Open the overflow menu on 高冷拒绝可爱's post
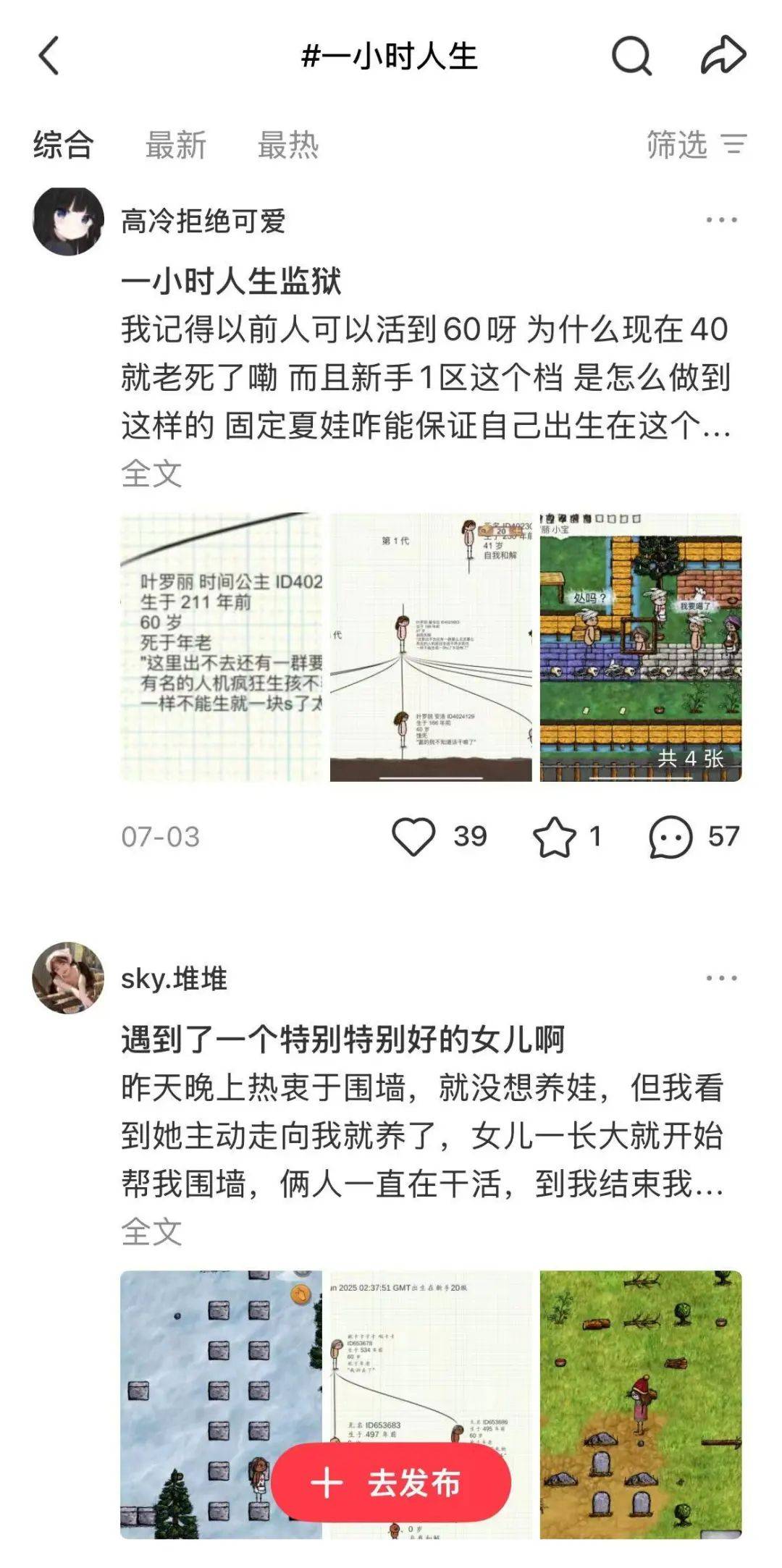Screen dimensions: 782x1568 pyautogui.click(x=721, y=220)
